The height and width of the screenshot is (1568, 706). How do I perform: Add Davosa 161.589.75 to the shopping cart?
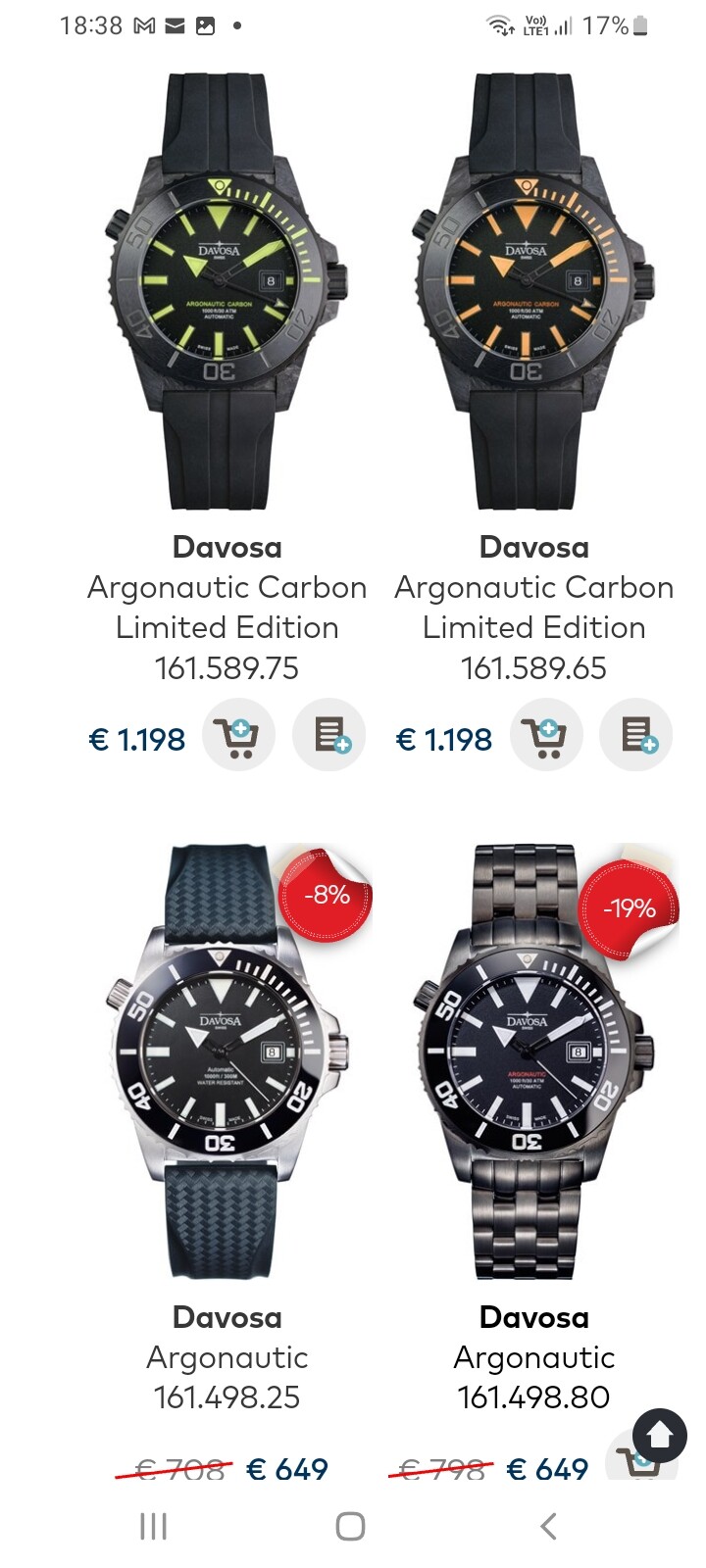coord(238,735)
